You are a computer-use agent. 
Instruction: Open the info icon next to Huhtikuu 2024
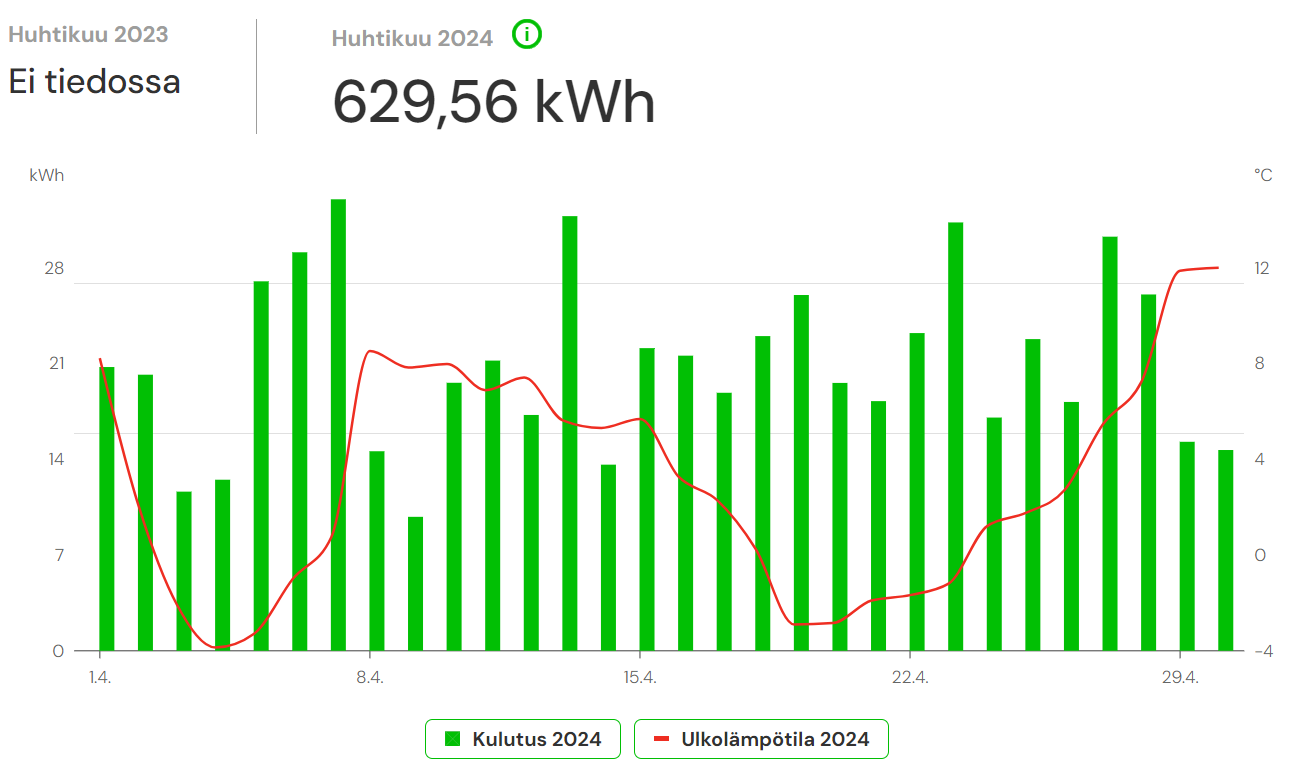coord(527,35)
